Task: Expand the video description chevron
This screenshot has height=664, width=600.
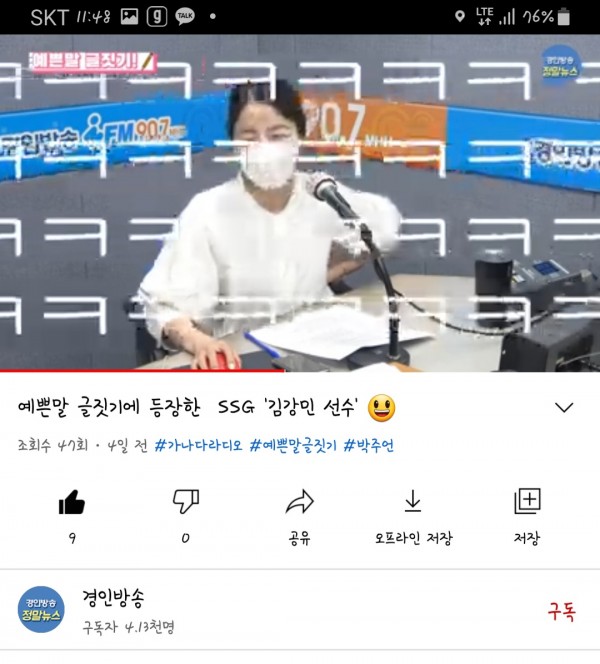Action: click(564, 407)
